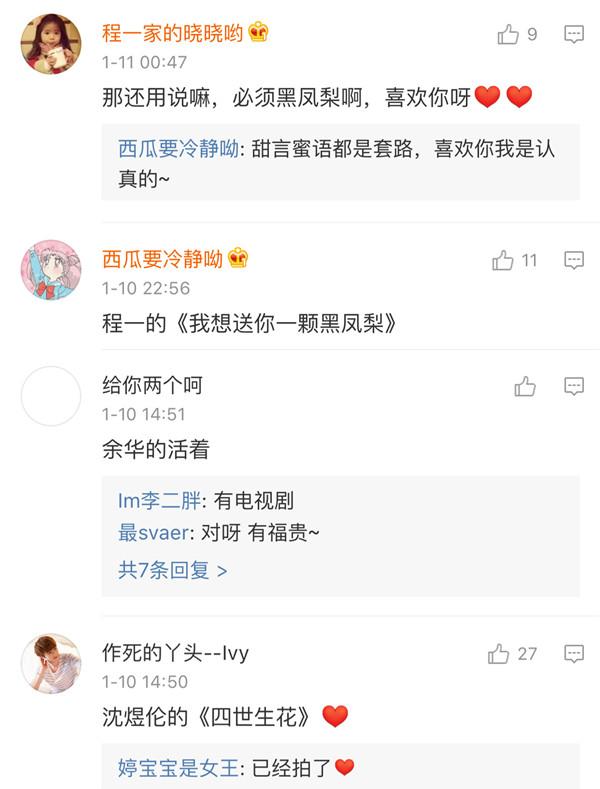Expand all 共7条回复 replies
600x789 pixels.
(173, 570)
